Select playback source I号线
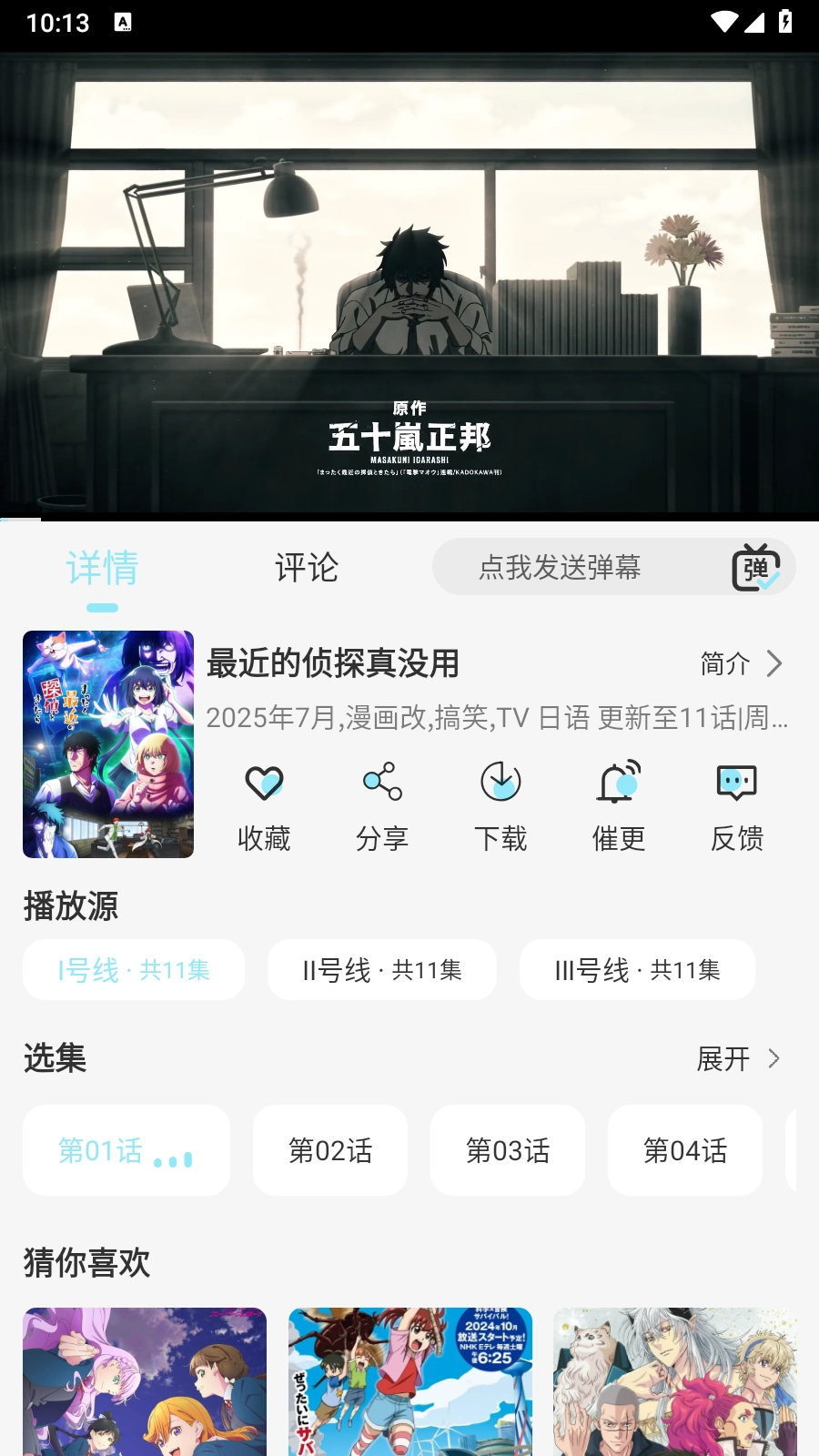Screen dimensions: 819x1456 (x=134, y=970)
